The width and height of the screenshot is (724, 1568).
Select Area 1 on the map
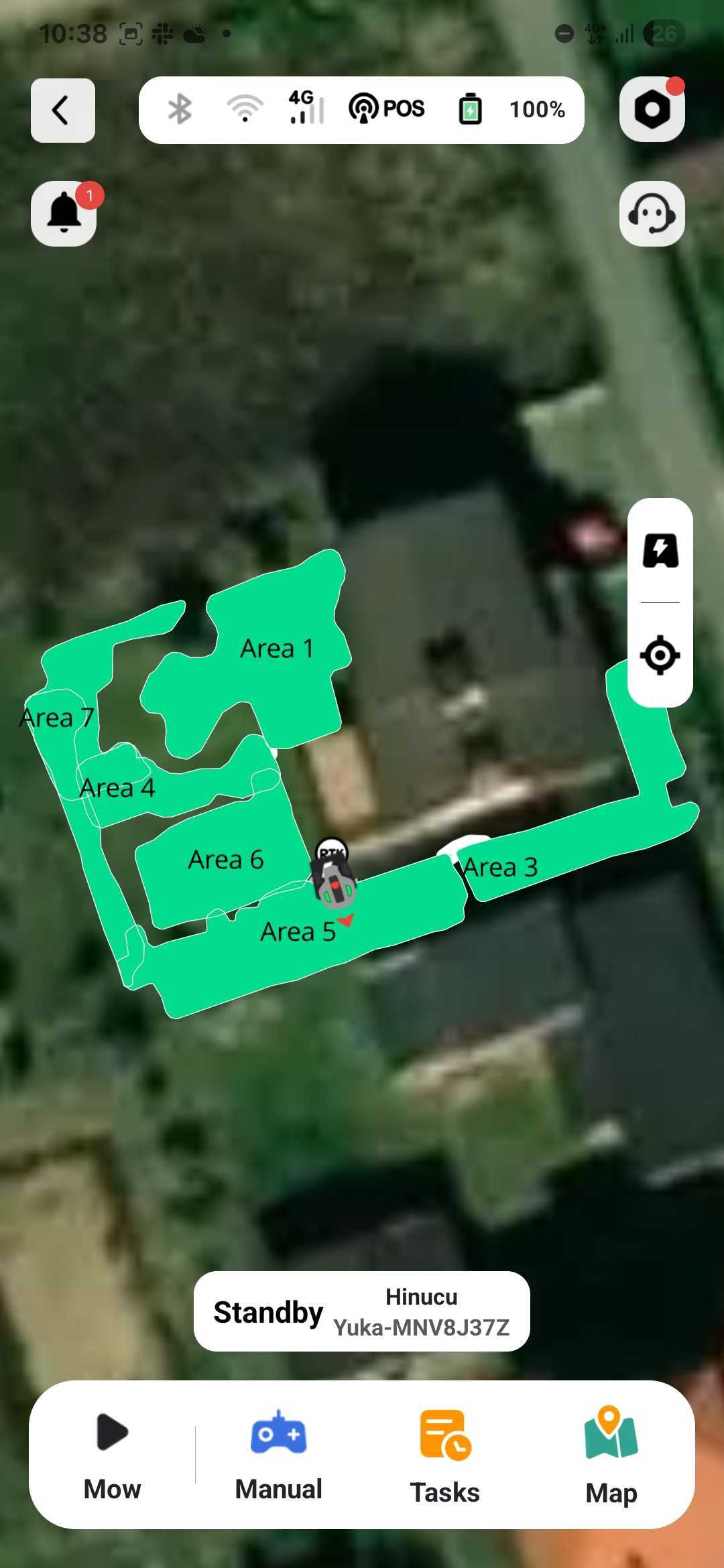pyautogui.click(x=277, y=648)
